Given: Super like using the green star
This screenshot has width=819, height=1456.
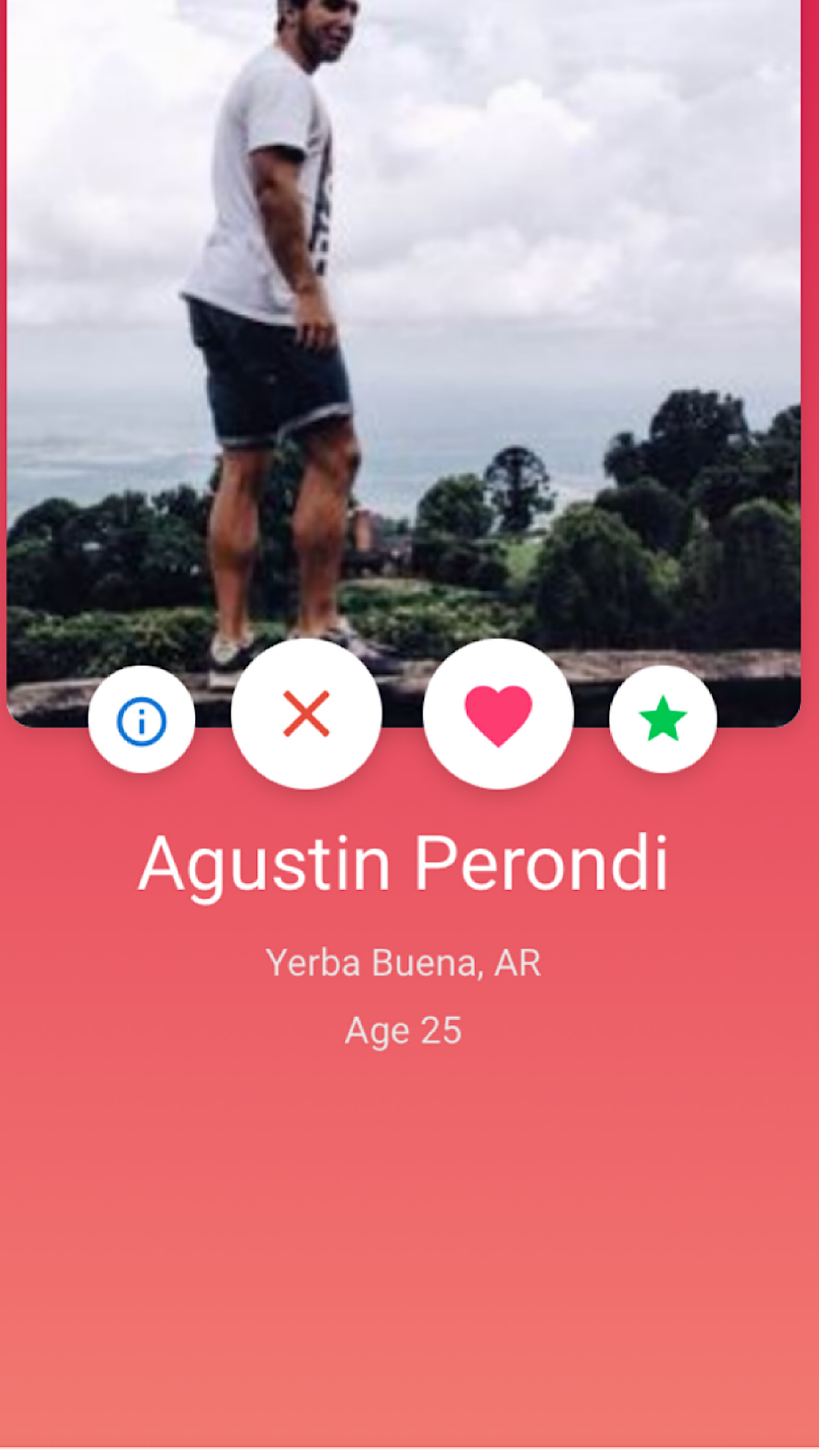Looking at the screenshot, I should (663, 719).
